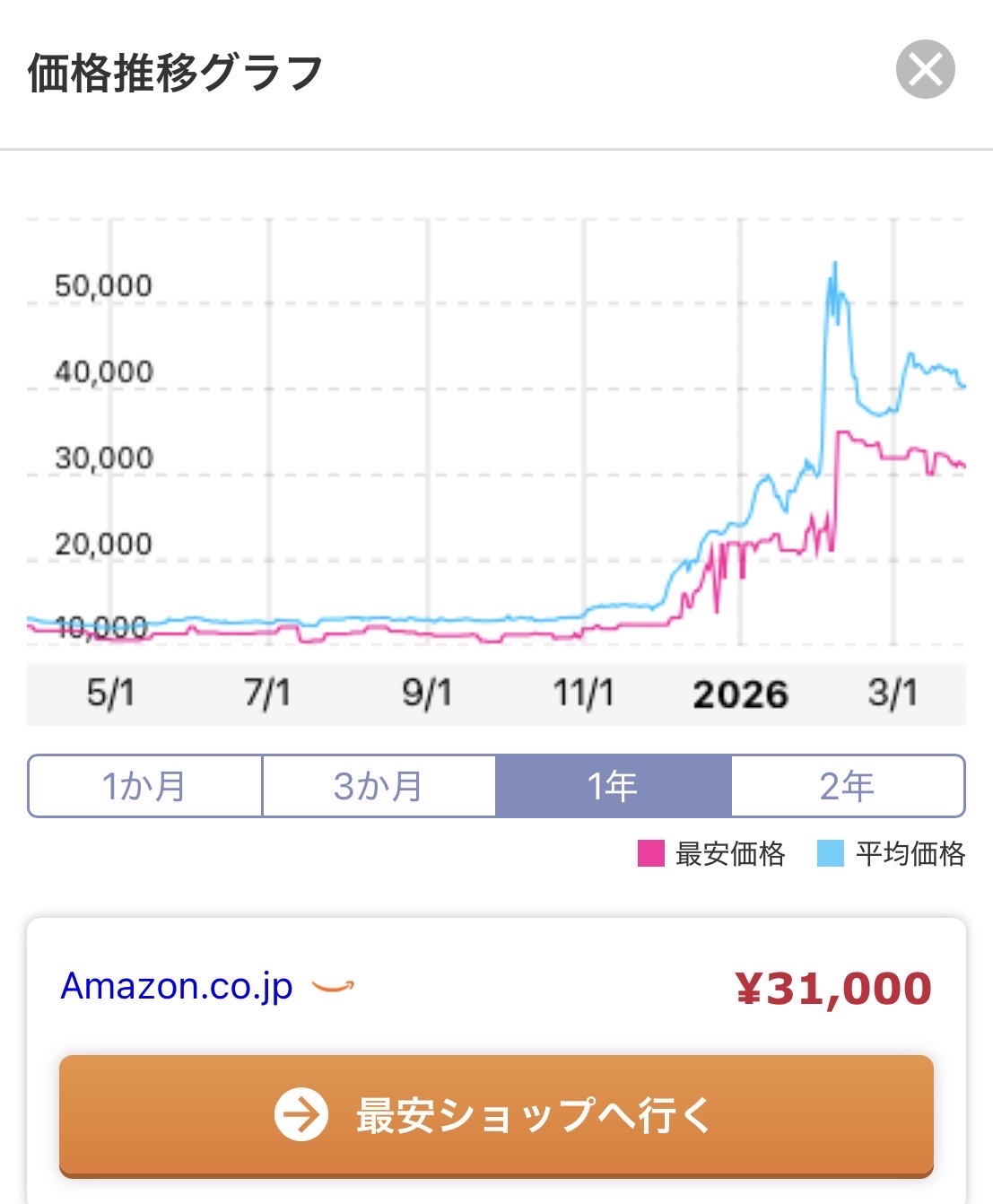Select the 3か月 time range
Image resolution: width=993 pixels, height=1204 pixels.
click(379, 786)
